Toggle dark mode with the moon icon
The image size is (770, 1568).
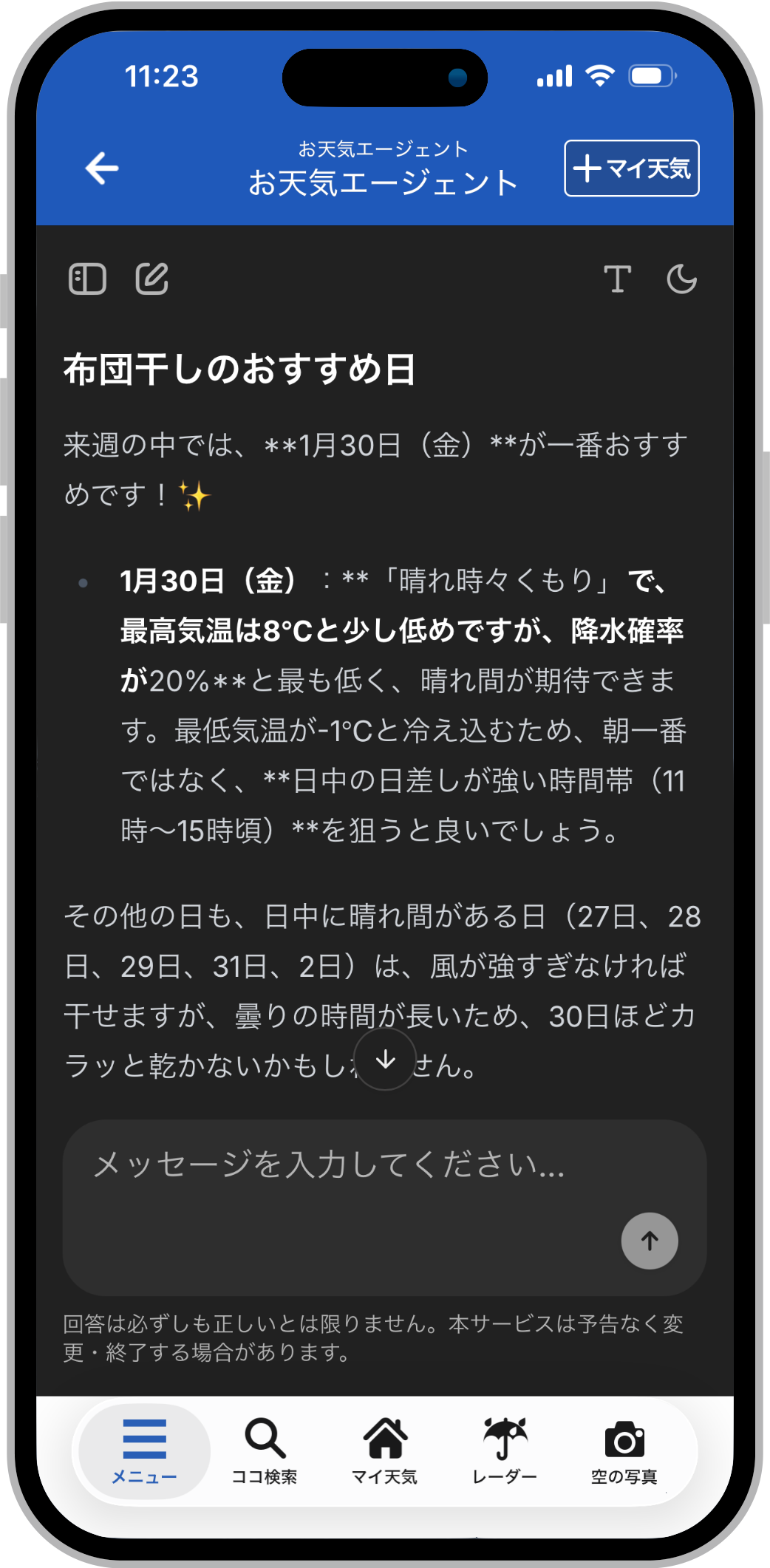681,279
